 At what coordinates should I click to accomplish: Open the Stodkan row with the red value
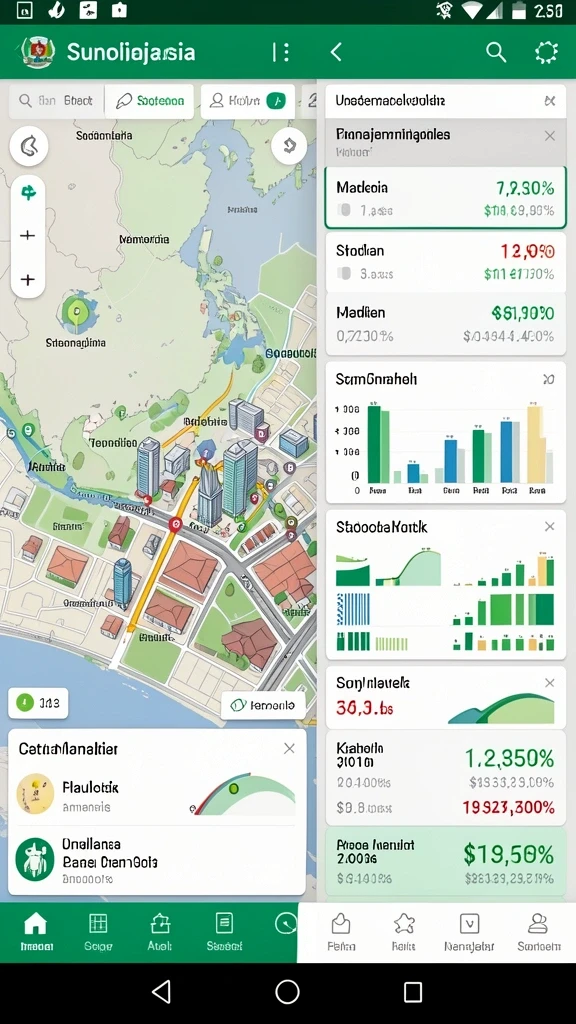(x=445, y=261)
